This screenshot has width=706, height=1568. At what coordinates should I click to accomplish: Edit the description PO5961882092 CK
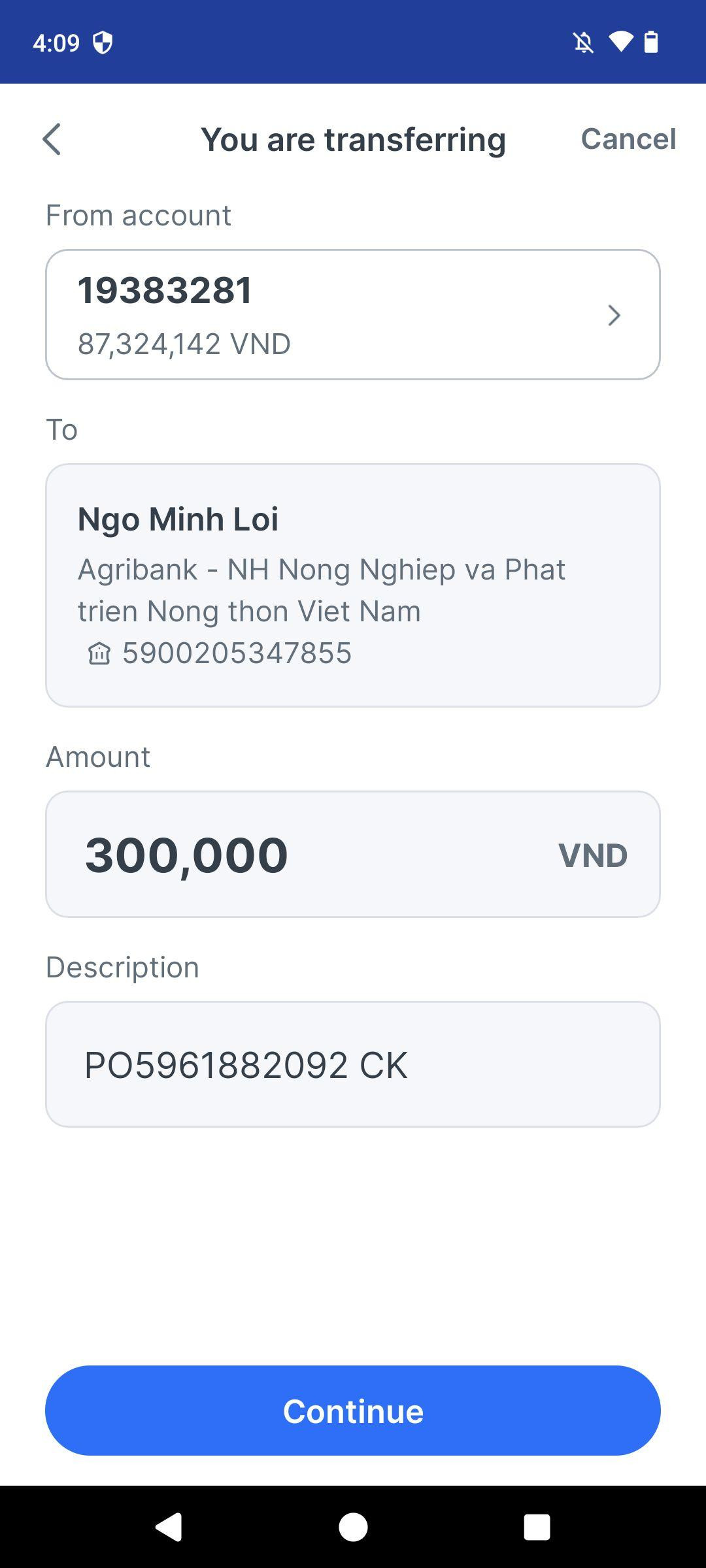click(353, 1064)
